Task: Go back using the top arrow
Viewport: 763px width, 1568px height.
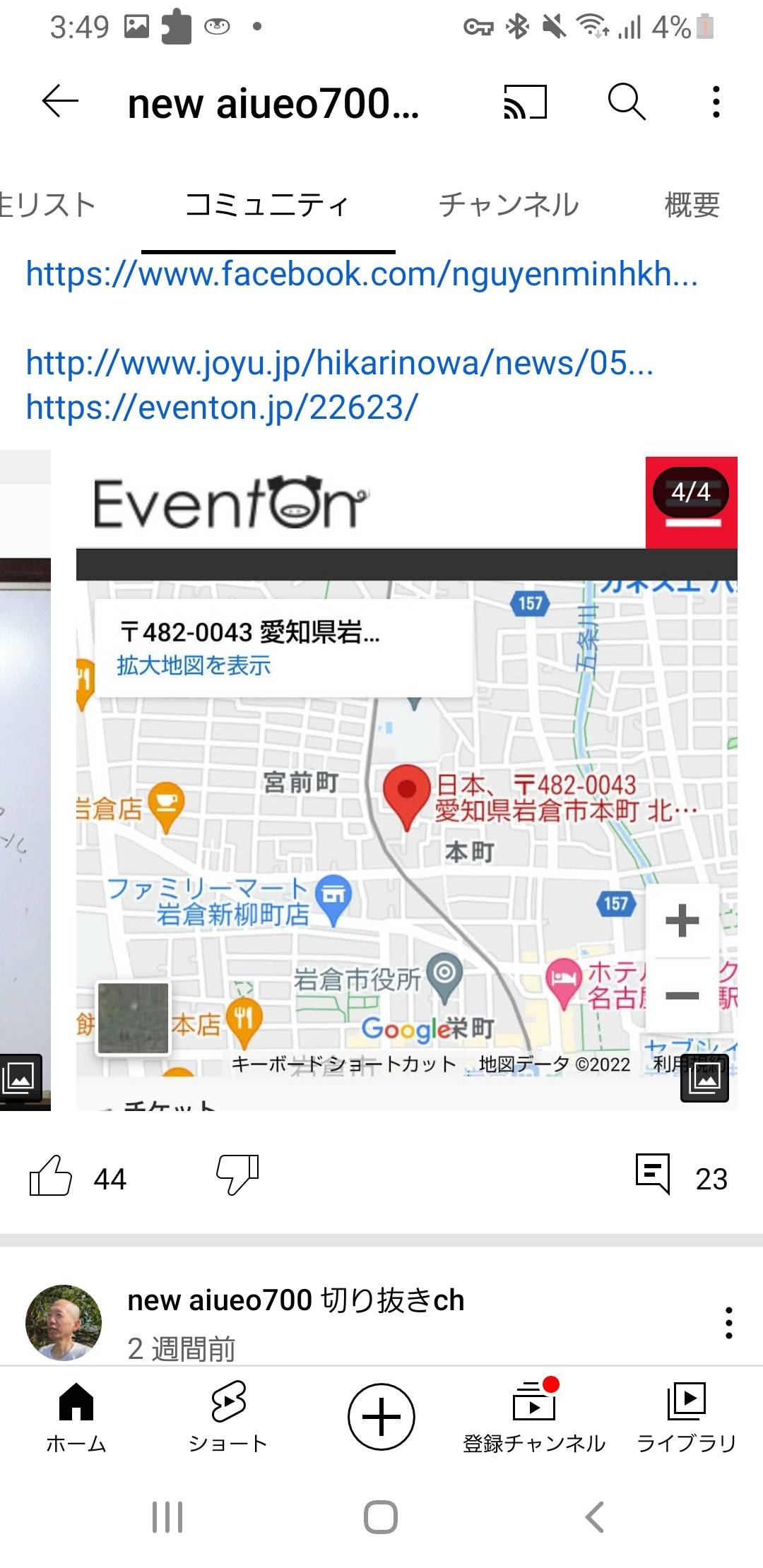Action: click(60, 102)
